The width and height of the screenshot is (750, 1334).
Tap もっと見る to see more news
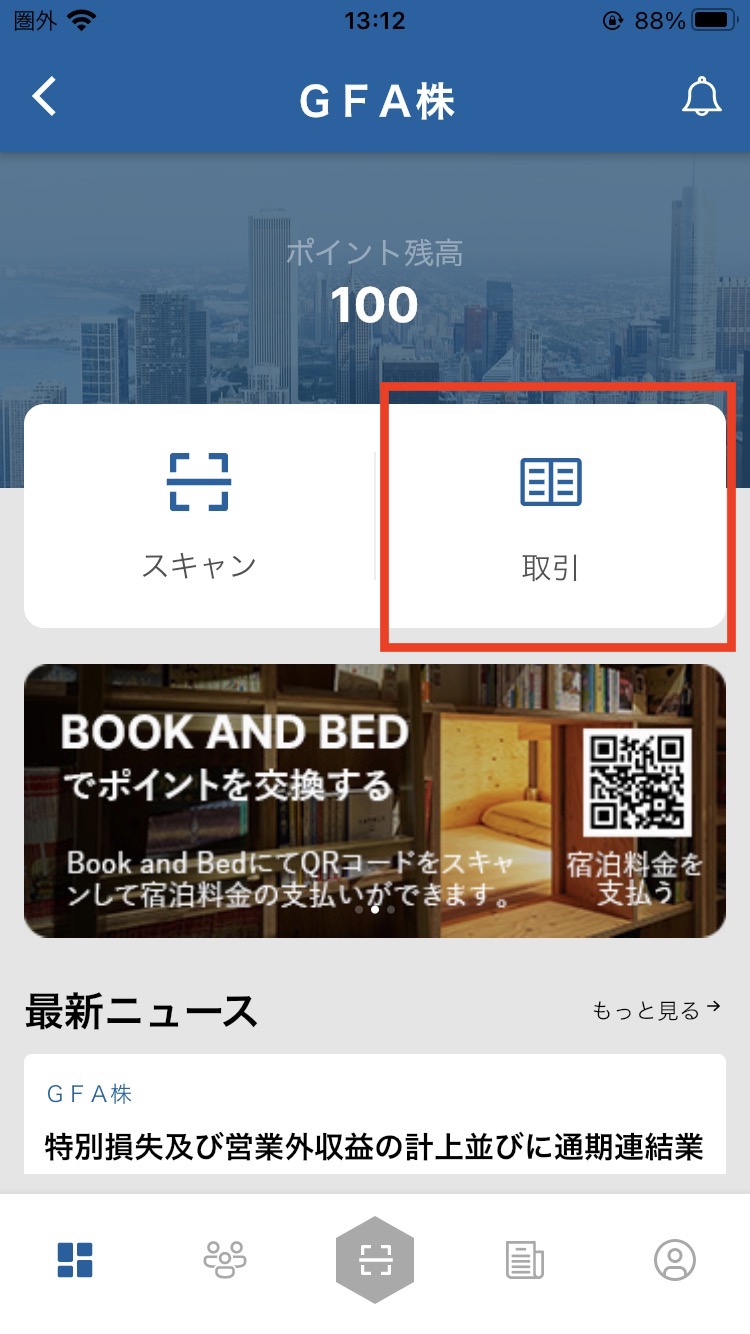656,1010
